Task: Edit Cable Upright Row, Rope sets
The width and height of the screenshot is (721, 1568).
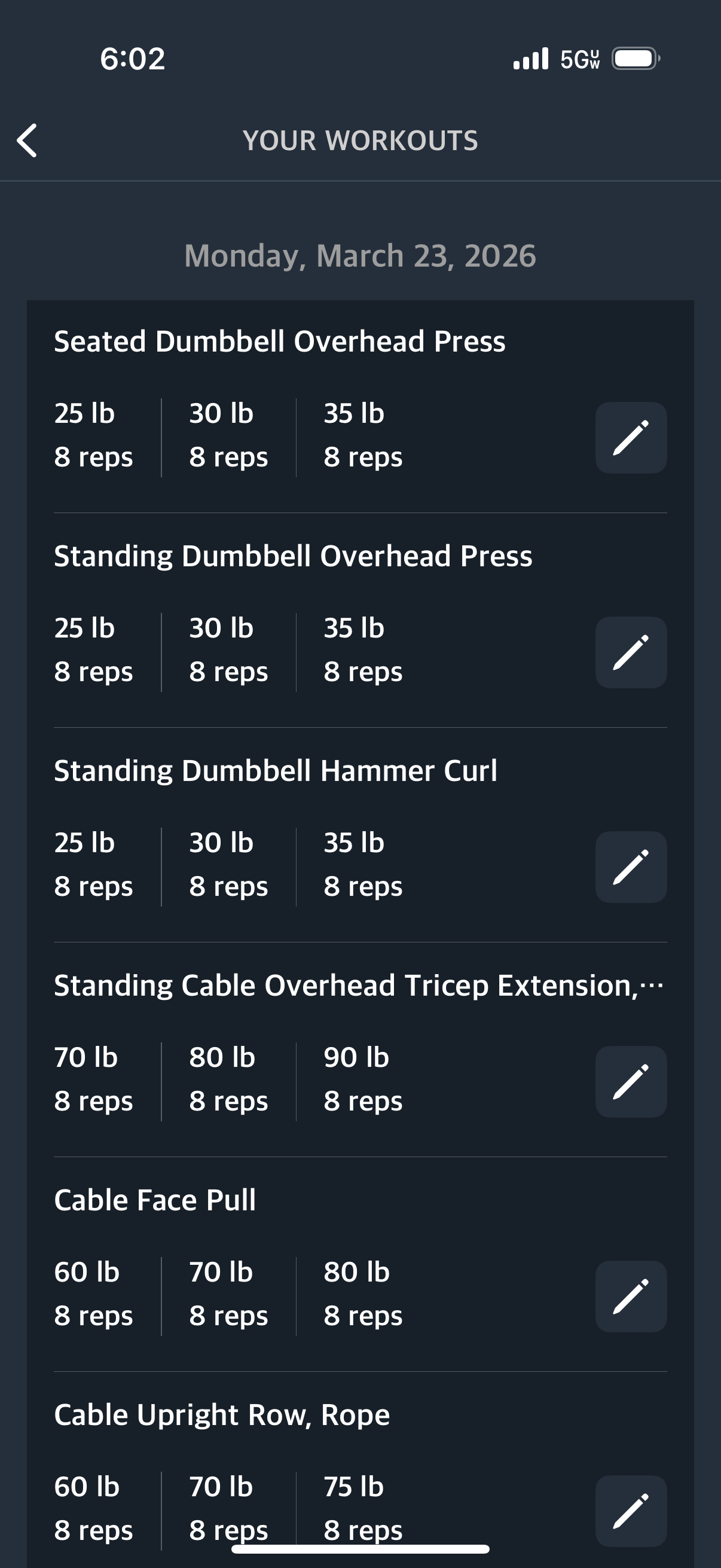Action: coord(630,1511)
